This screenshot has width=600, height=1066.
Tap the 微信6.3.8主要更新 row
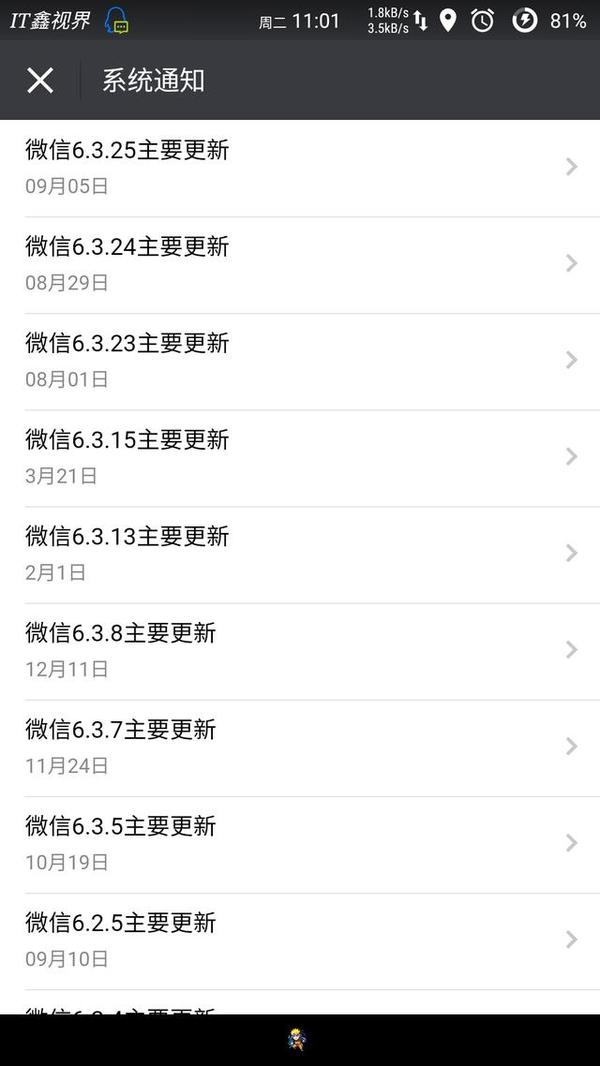pyautogui.click(x=300, y=650)
